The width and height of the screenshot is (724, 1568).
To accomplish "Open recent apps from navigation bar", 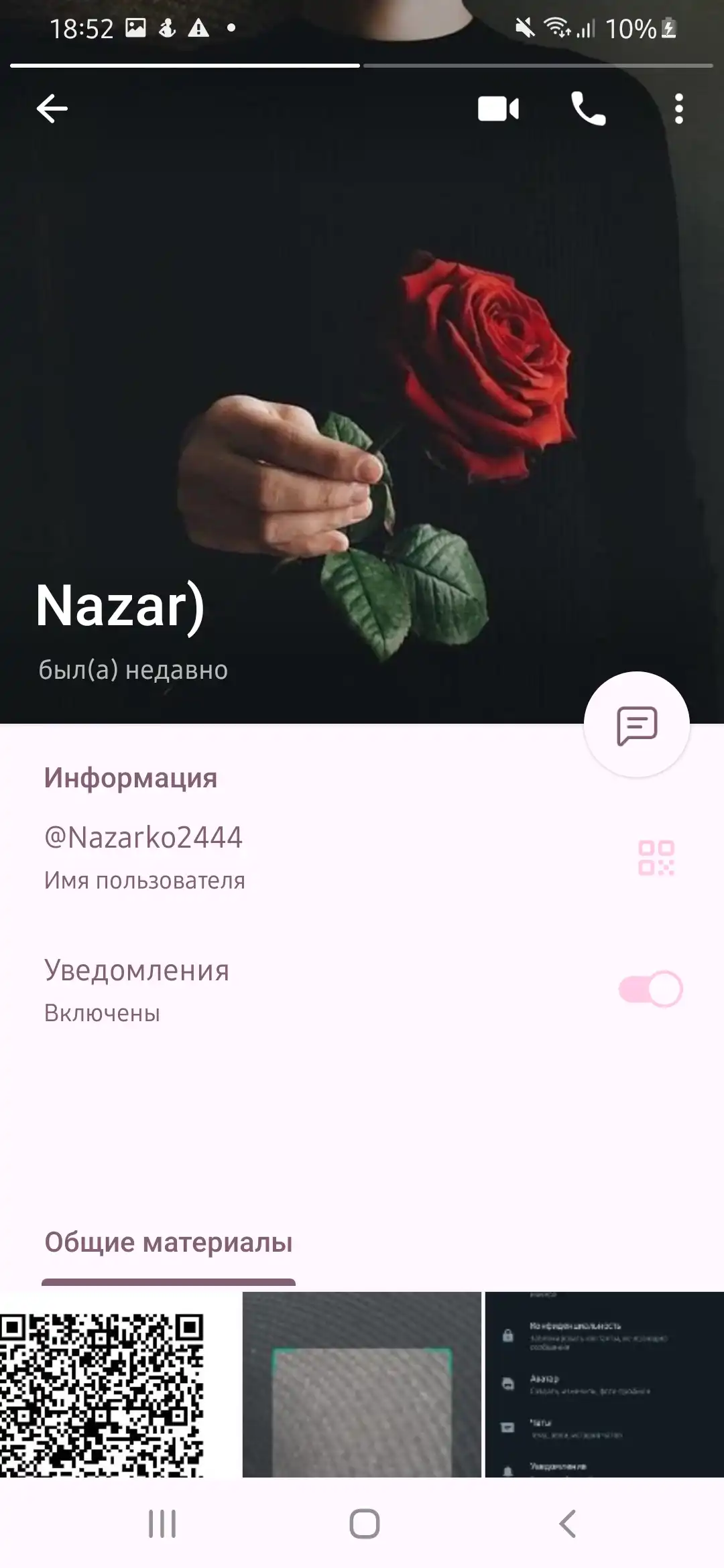I will tap(162, 1524).
